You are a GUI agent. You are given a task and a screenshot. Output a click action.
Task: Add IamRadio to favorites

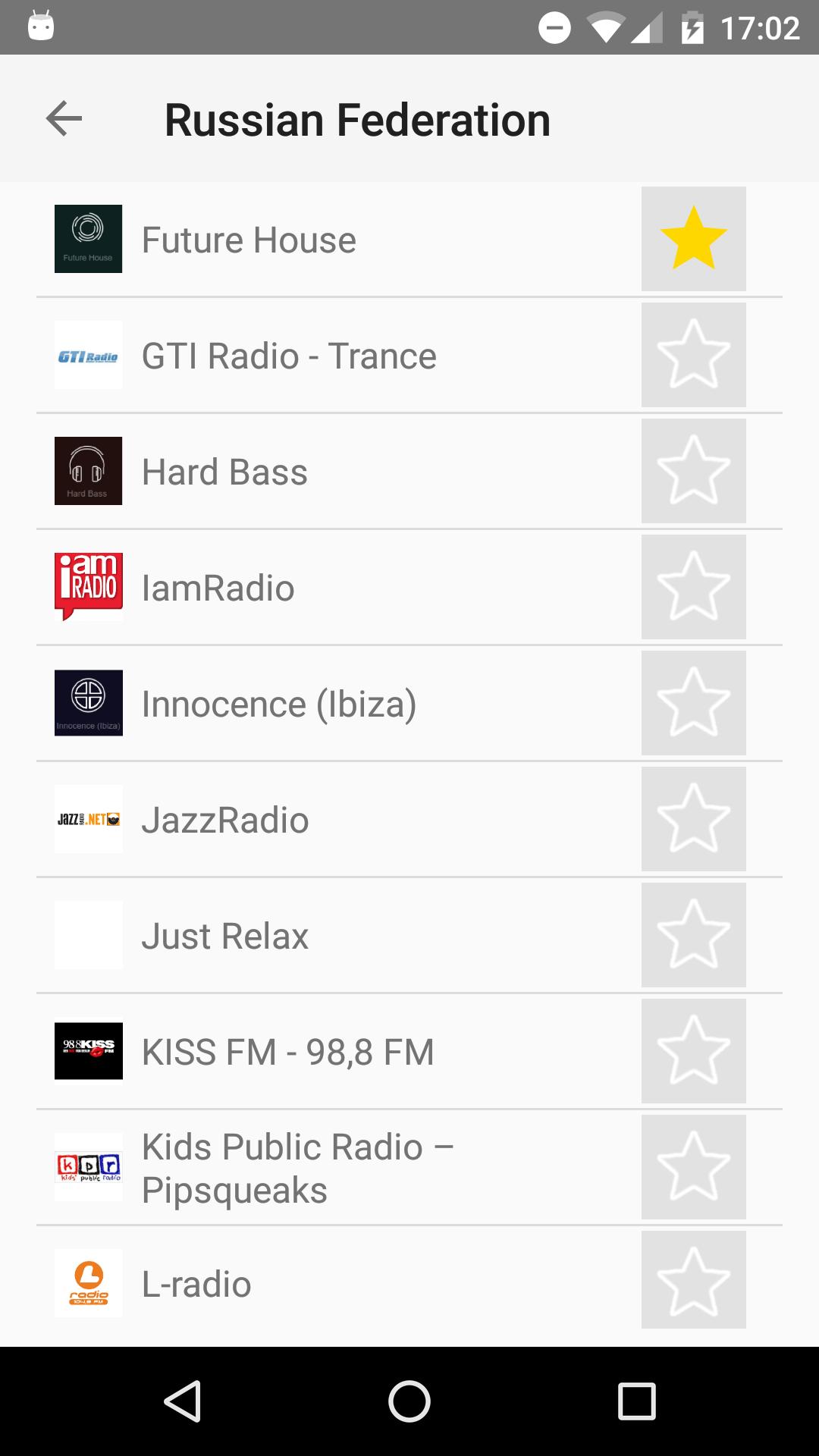pos(693,587)
